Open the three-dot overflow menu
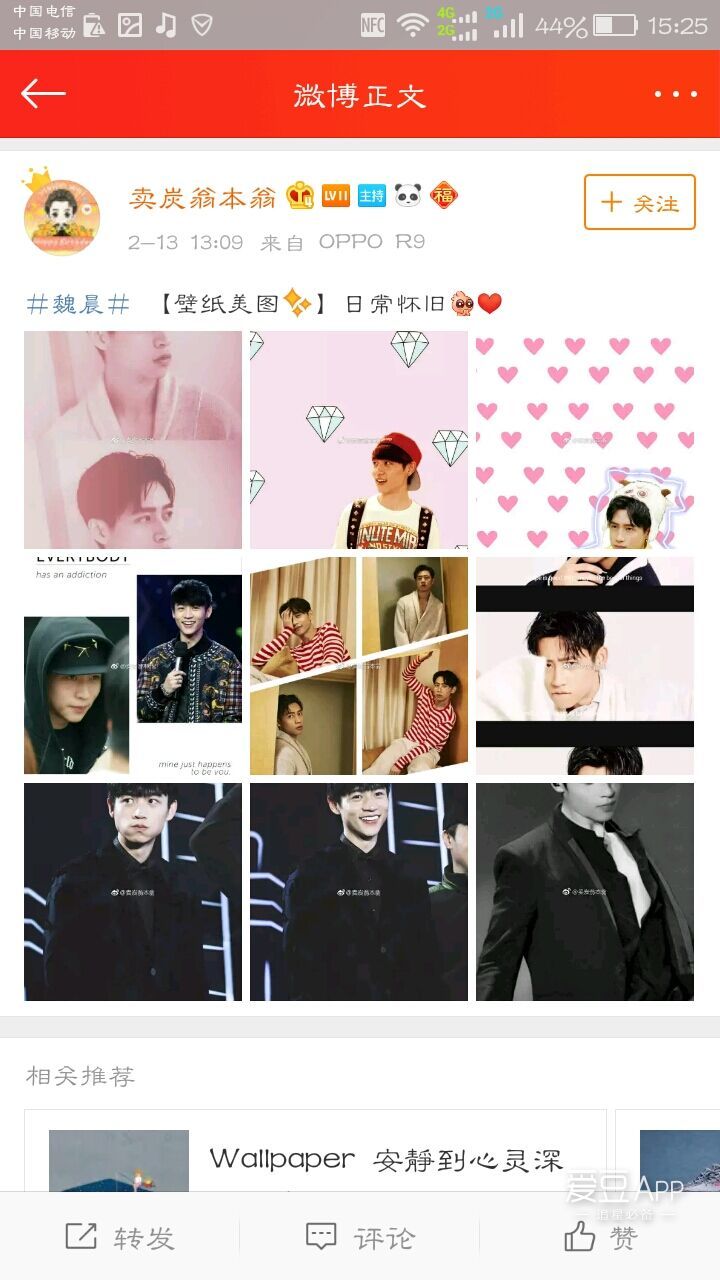Image resolution: width=720 pixels, height=1280 pixels. tap(675, 94)
